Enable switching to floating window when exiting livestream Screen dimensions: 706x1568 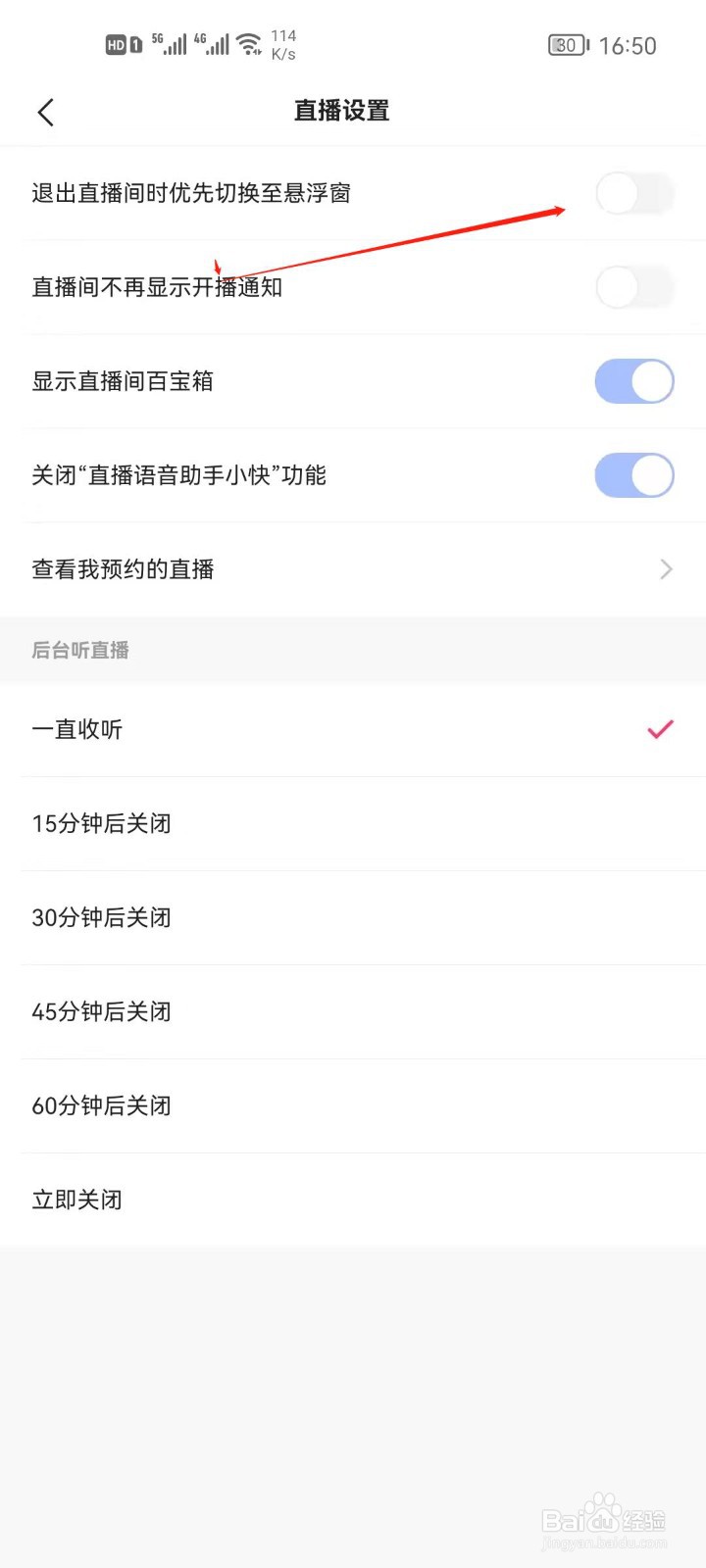coord(634,194)
